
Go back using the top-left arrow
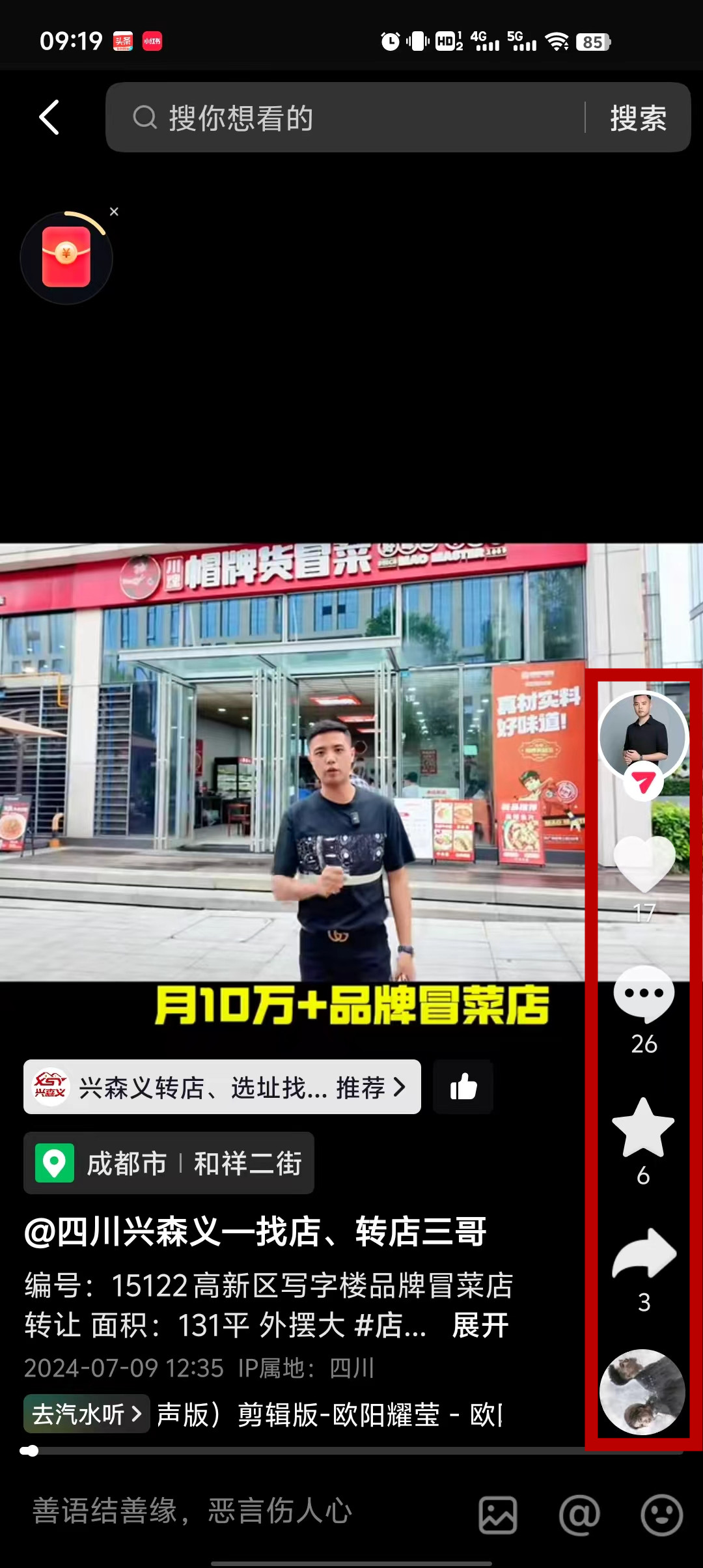(x=49, y=118)
